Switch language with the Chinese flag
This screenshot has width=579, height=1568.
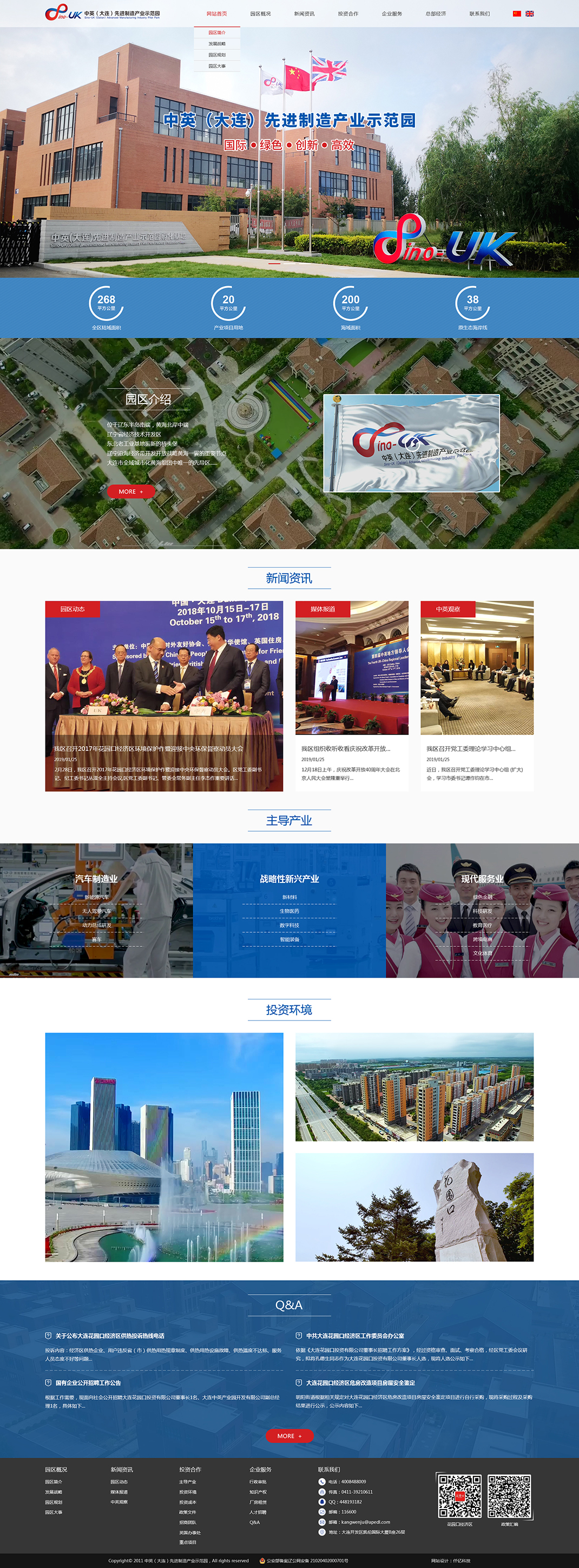tap(516, 14)
